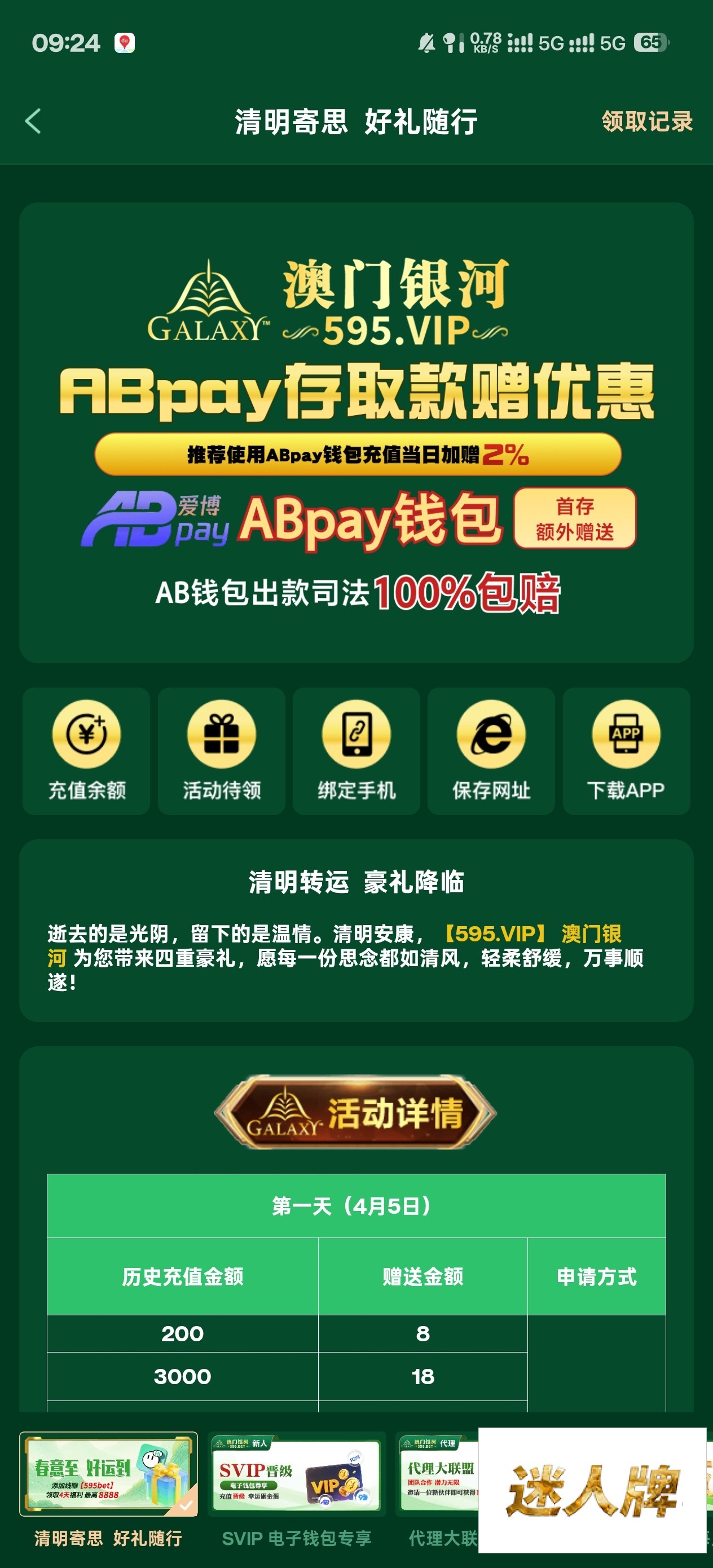The height and width of the screenshot is (1568, 713).
Task: Open the 下载APP download shortcut
Action: (x=626, y=751)
